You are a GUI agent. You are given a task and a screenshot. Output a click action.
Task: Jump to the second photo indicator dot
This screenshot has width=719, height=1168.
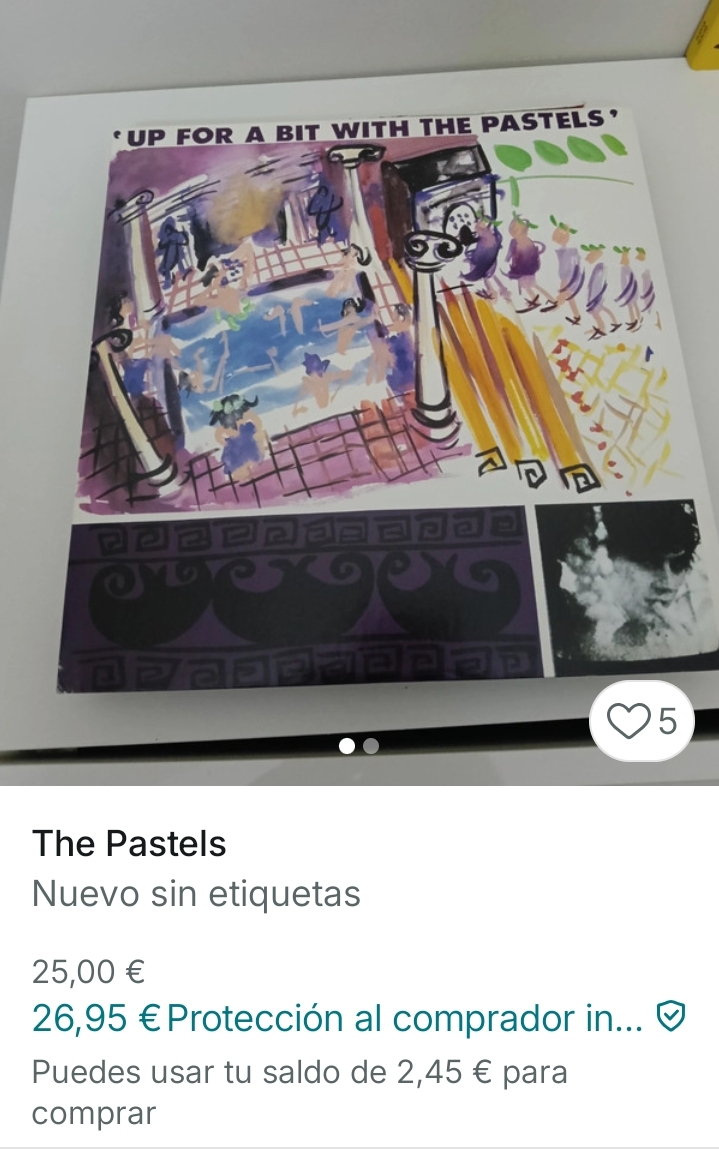tap(371, 746)
